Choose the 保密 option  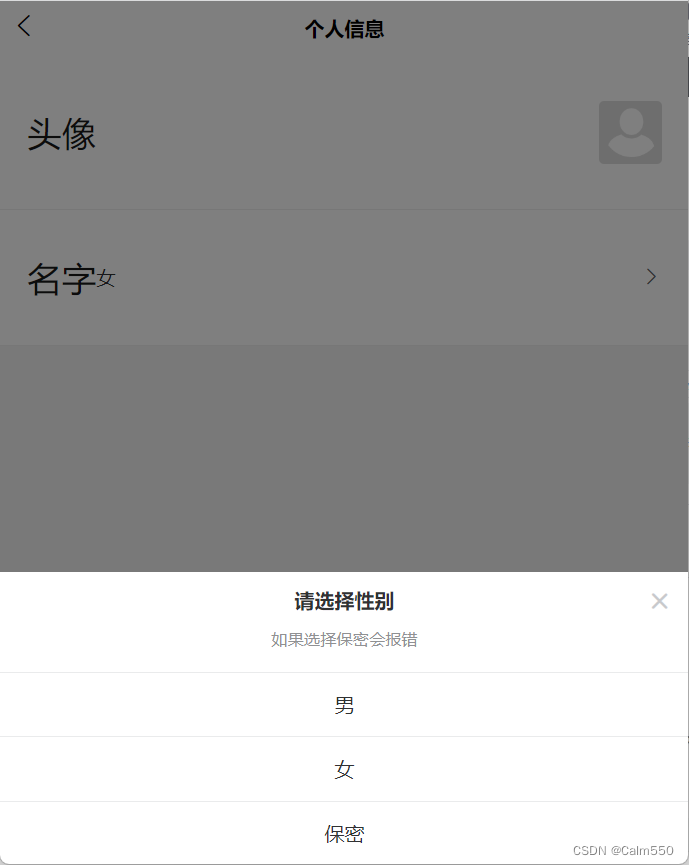pyautogui.click(x=344, y=834)
